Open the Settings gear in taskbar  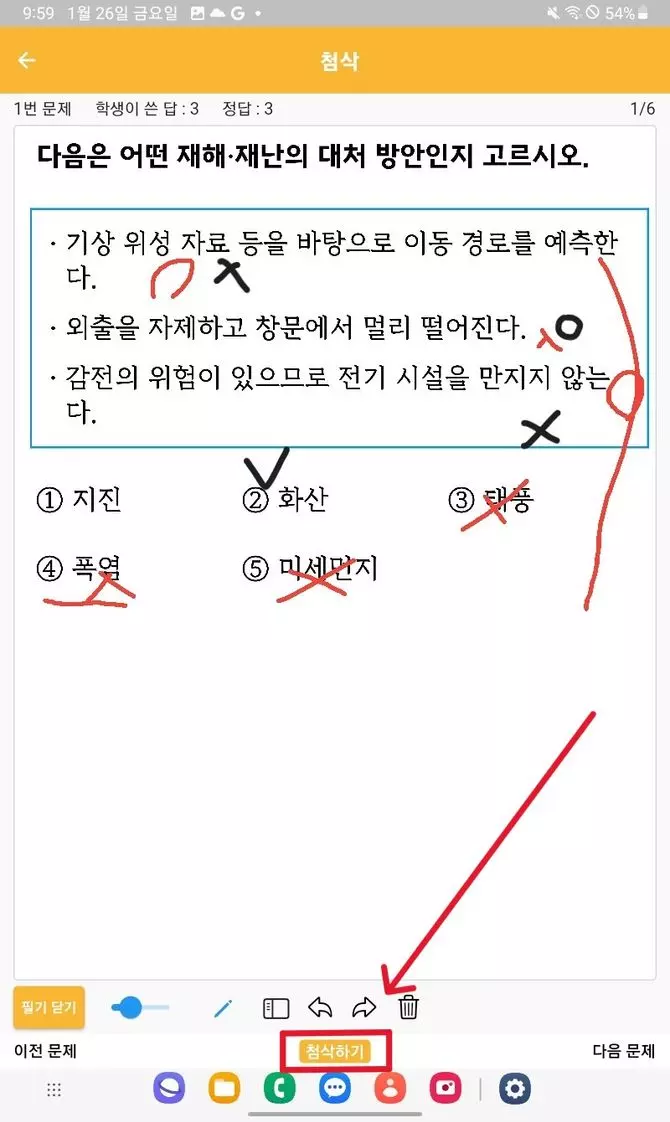click(515, 1088)
